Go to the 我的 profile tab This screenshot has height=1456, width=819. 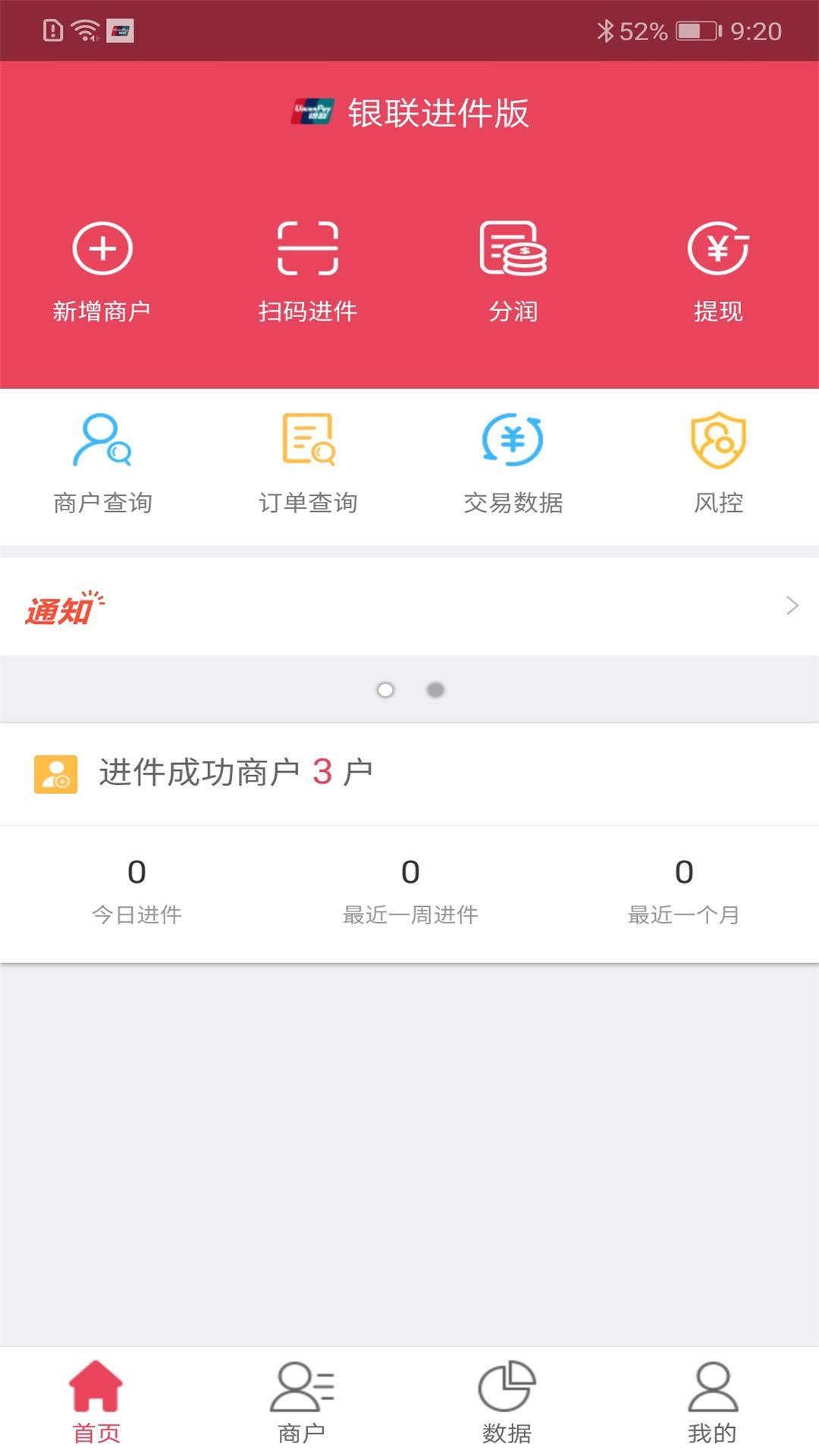coord(712,1403)
